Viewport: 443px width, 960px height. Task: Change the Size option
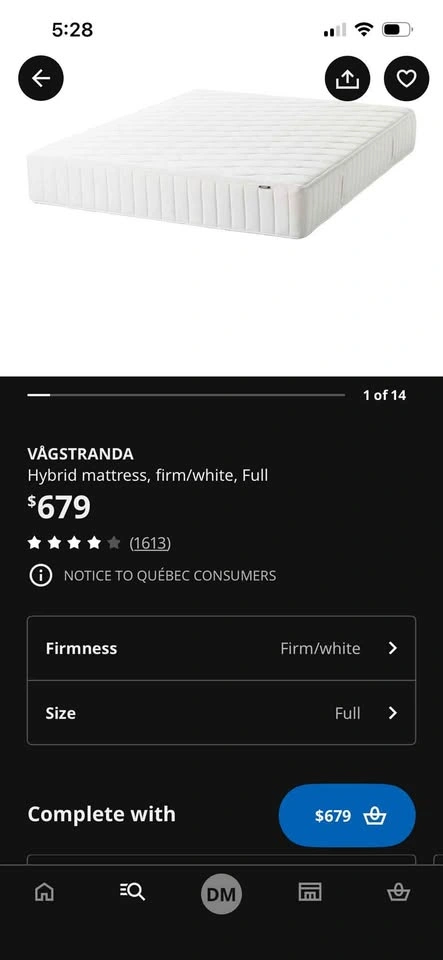(222, 713)
